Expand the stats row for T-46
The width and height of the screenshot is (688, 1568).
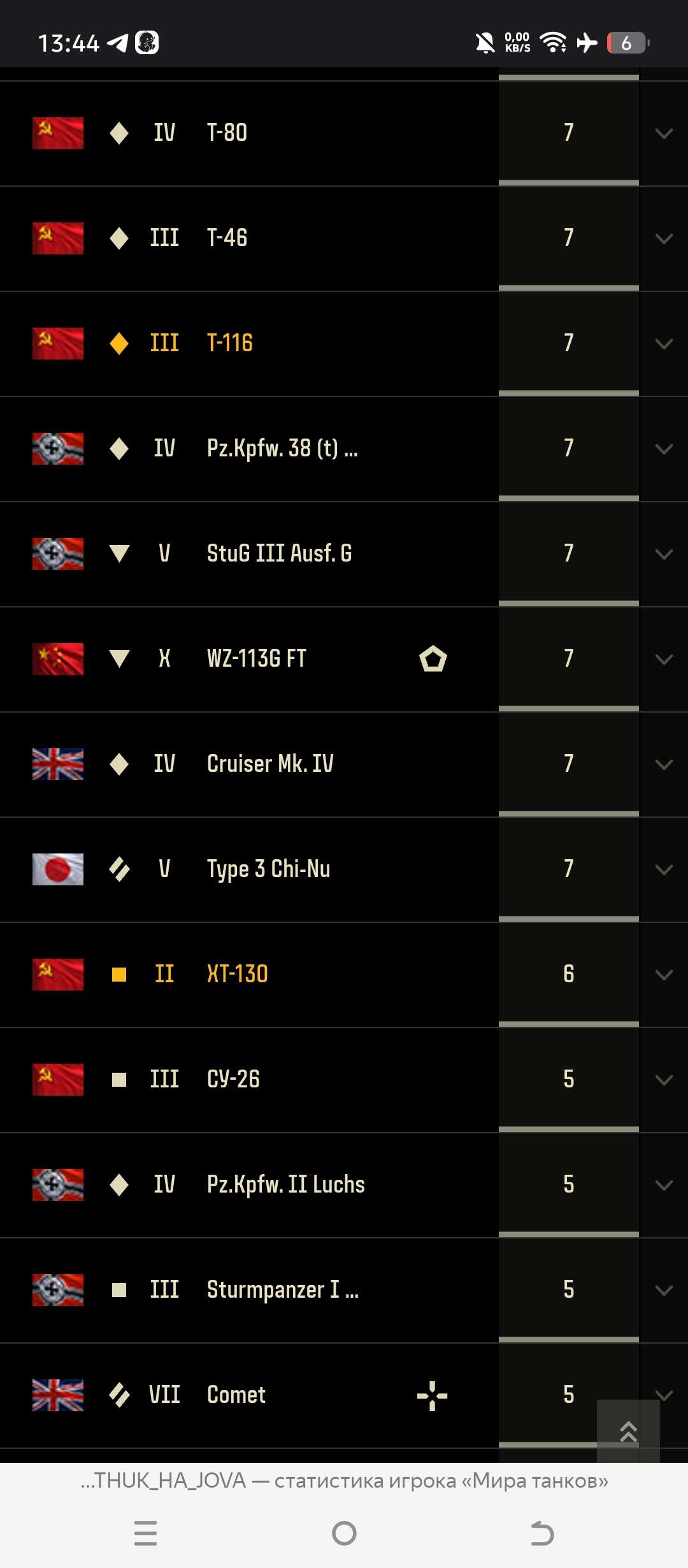(663, 237)
